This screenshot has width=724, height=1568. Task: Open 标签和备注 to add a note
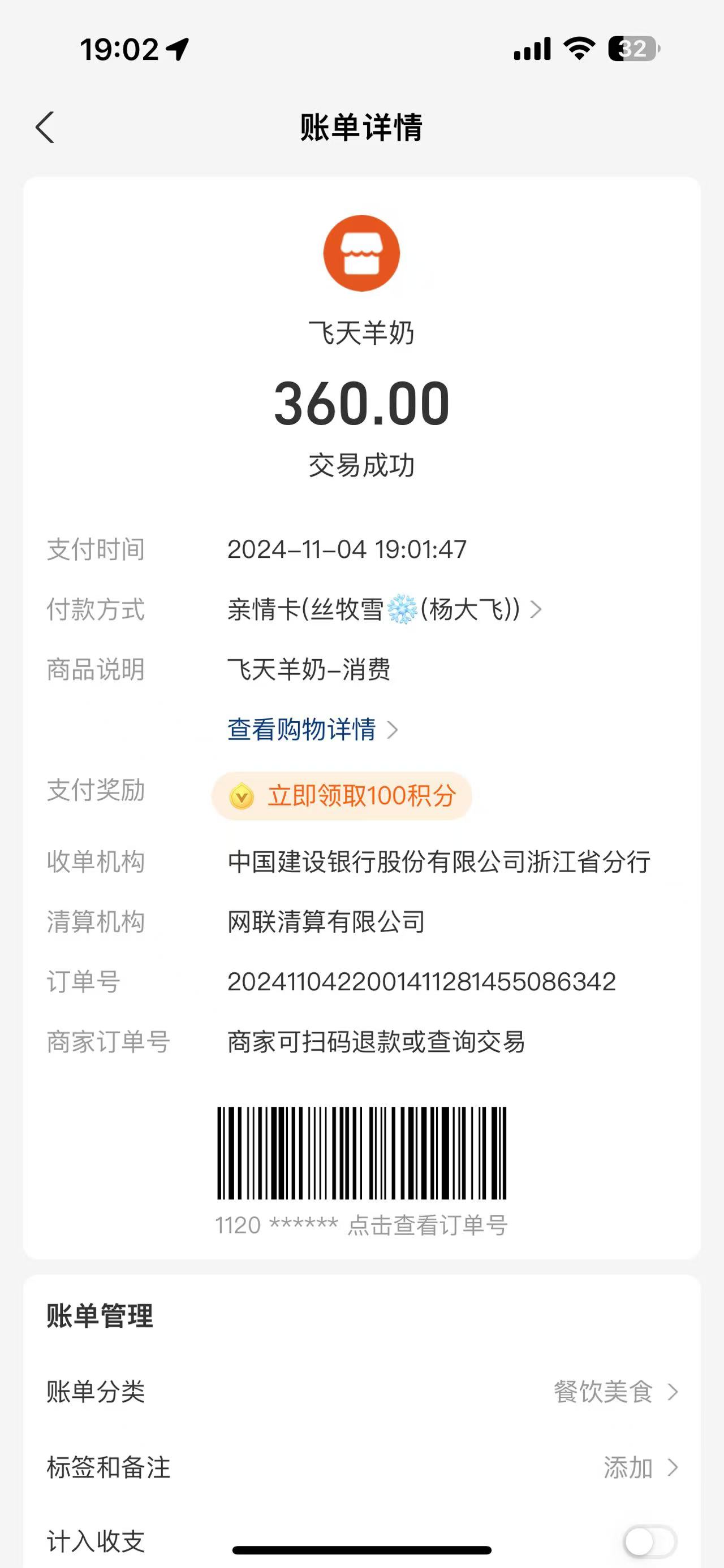point(639,1467)
